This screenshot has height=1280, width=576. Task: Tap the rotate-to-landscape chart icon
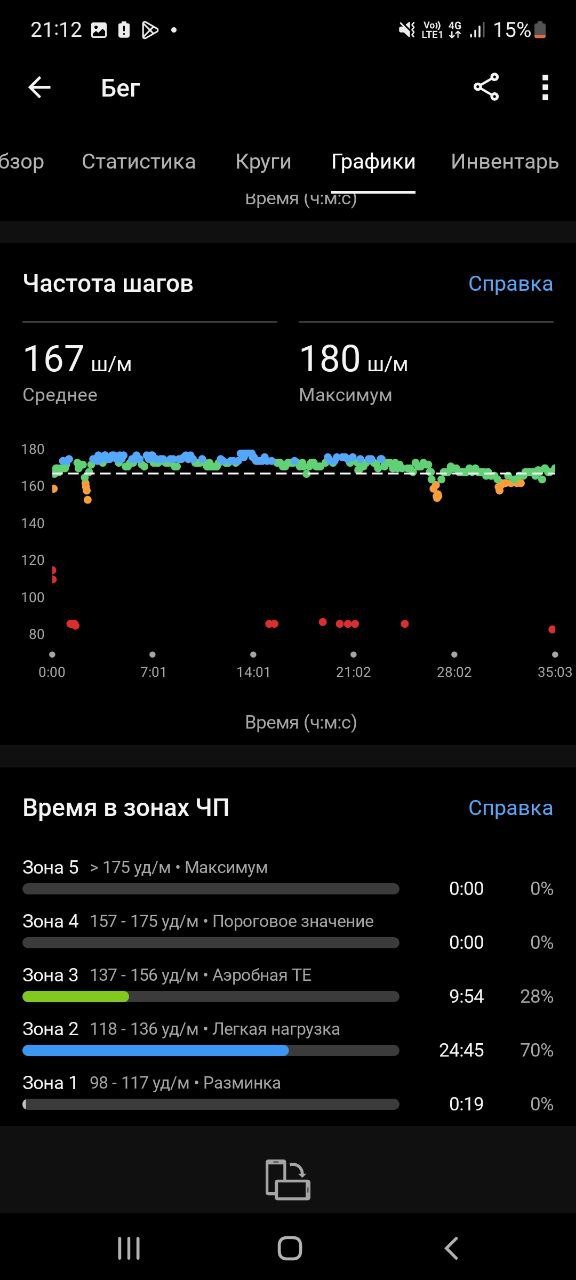(x=288, y=1179)
